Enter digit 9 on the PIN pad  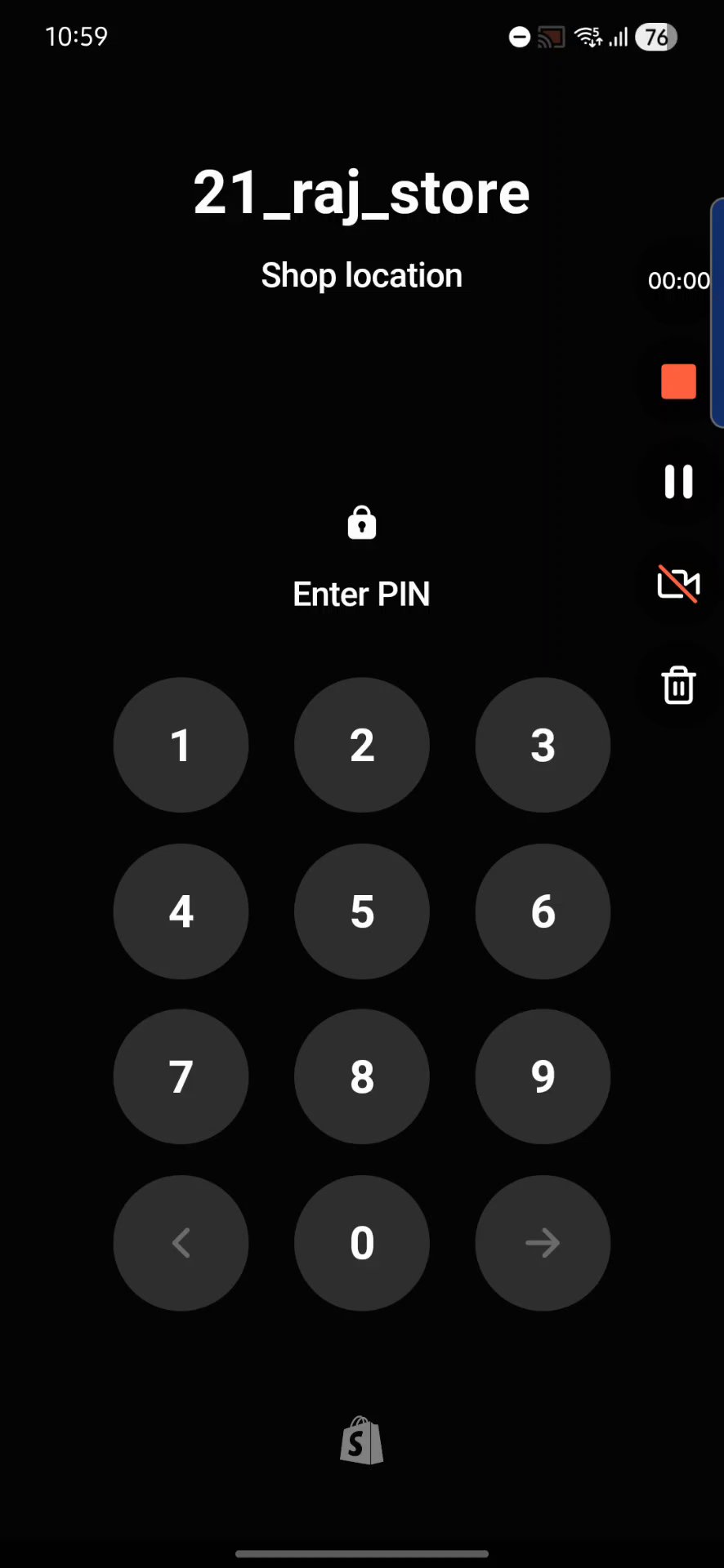(543, 1076)
